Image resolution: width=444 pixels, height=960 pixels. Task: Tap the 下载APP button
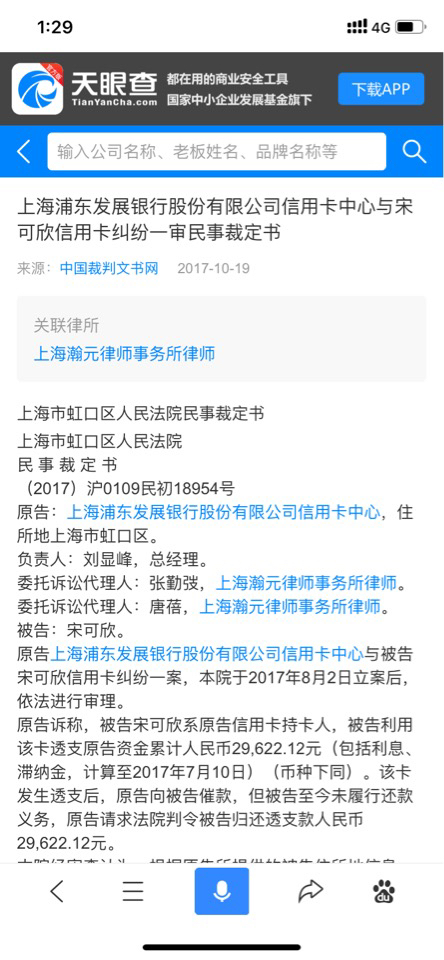[381, 89]
